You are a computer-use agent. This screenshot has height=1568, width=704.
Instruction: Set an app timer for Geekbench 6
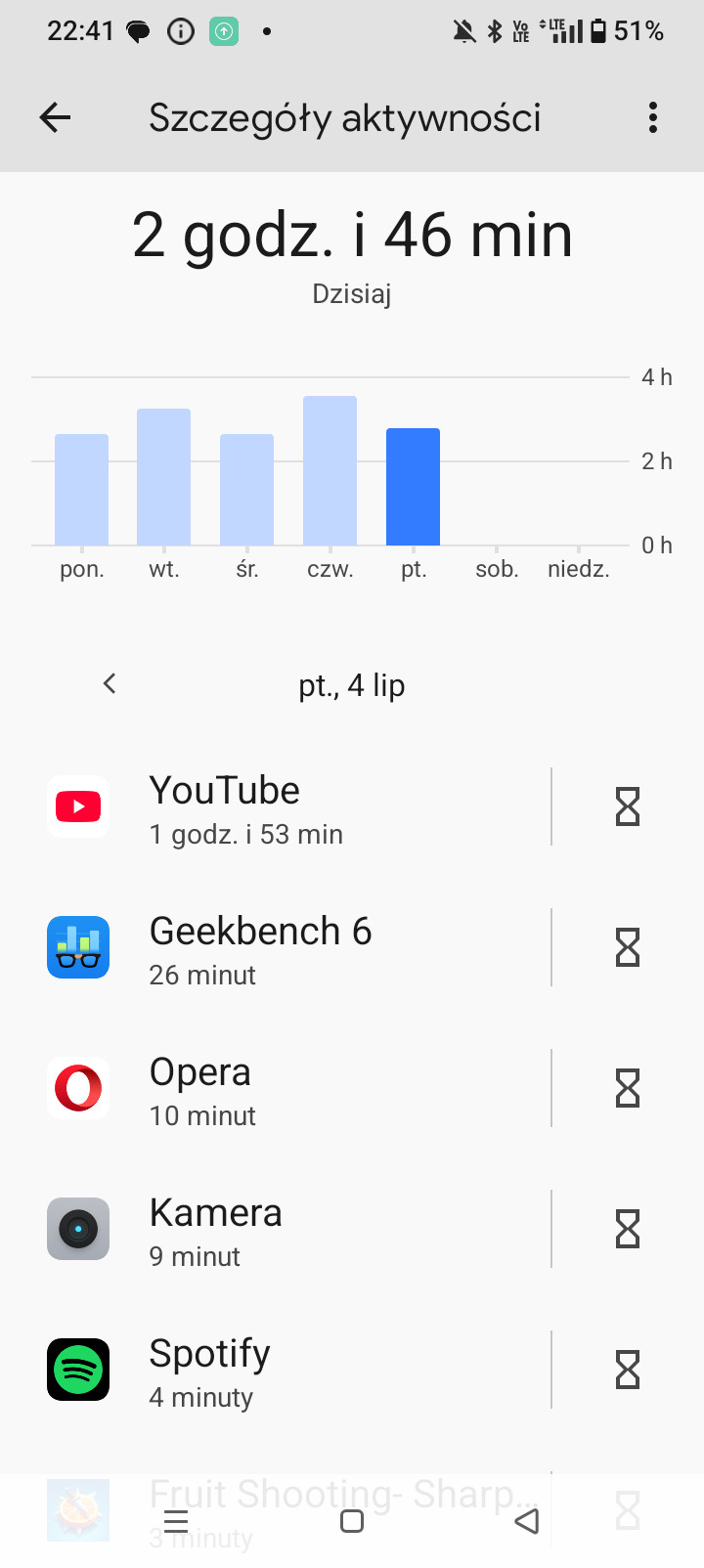point(628,948)
